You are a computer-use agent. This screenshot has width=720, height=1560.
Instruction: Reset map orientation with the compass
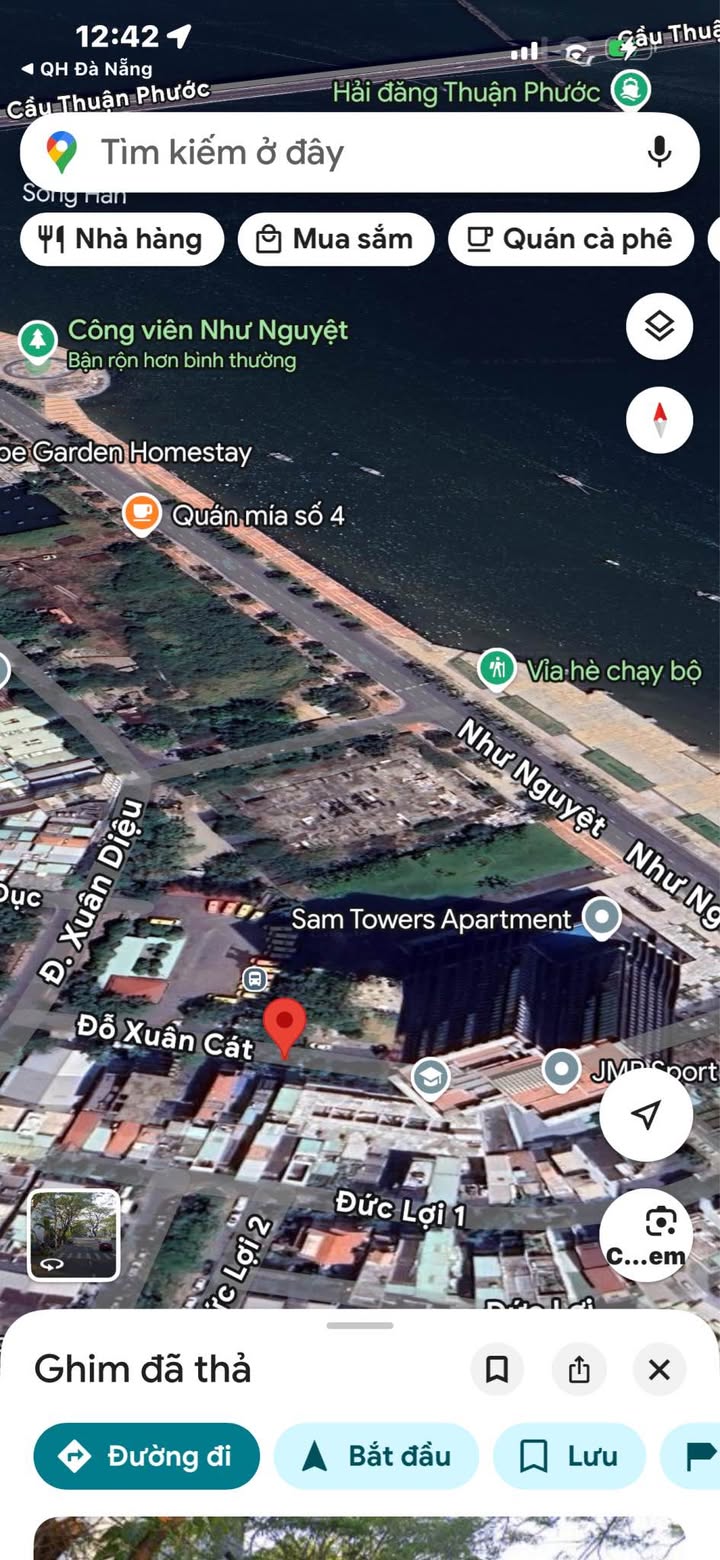point(659,419)
